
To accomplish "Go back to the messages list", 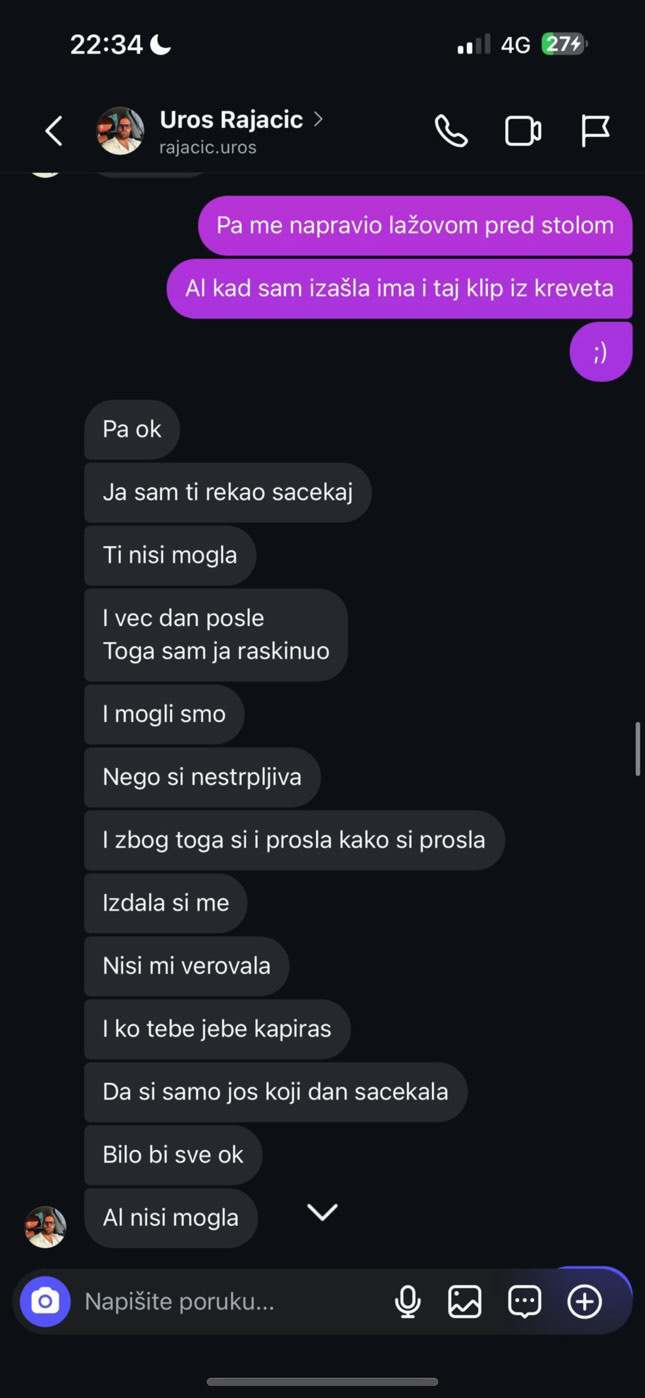I will click(x=54, y=131).
